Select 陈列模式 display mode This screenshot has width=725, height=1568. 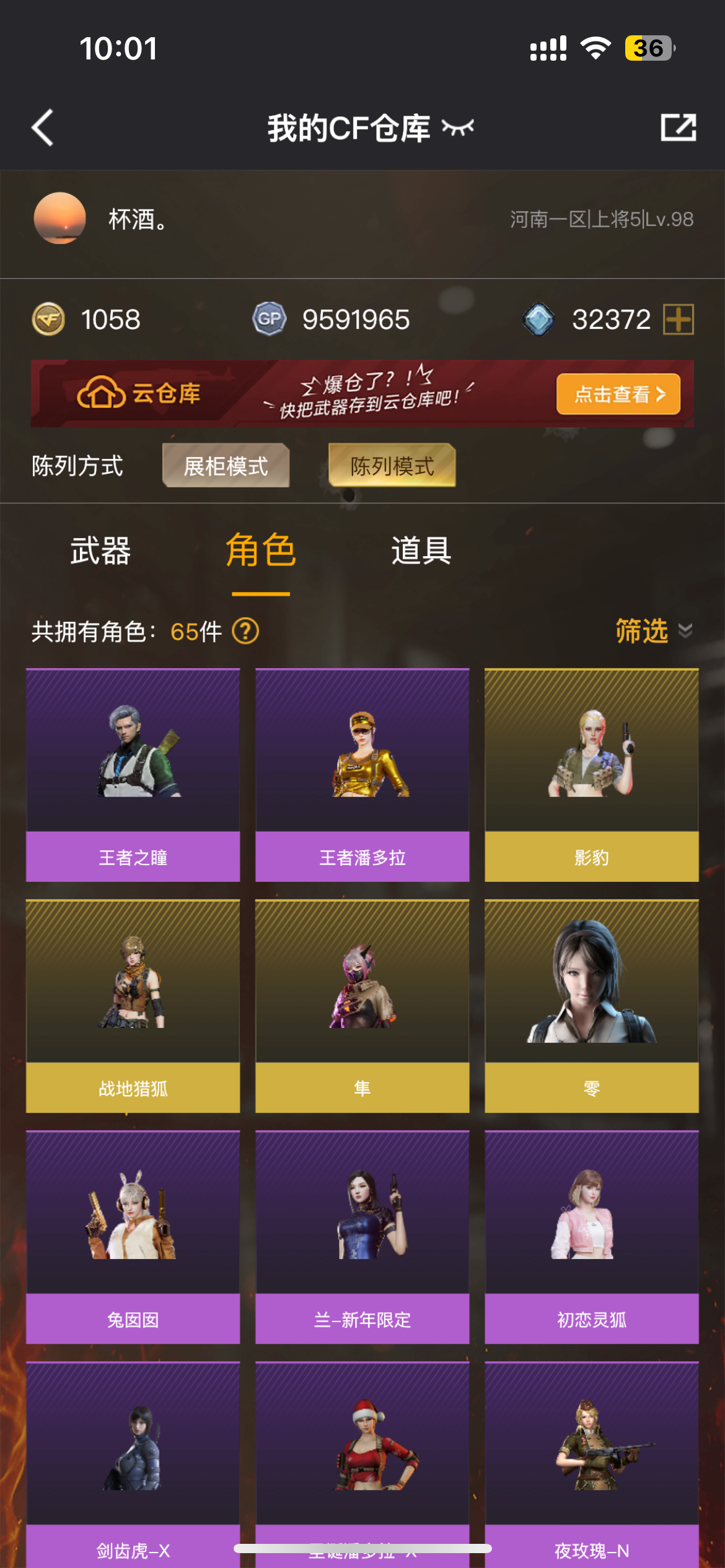[392, 466]
